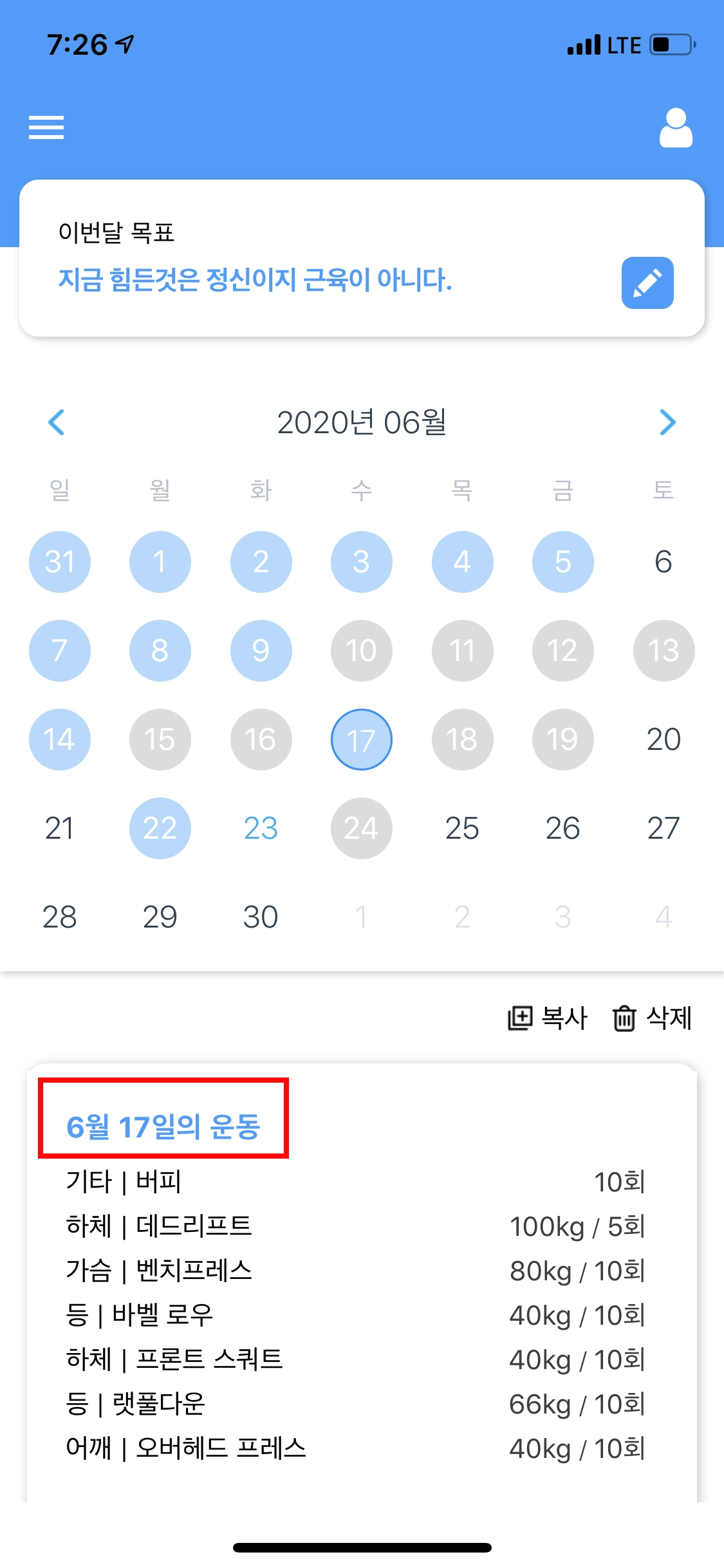
Task: Open the hamburger menu
Action: (x=46, y=127)
